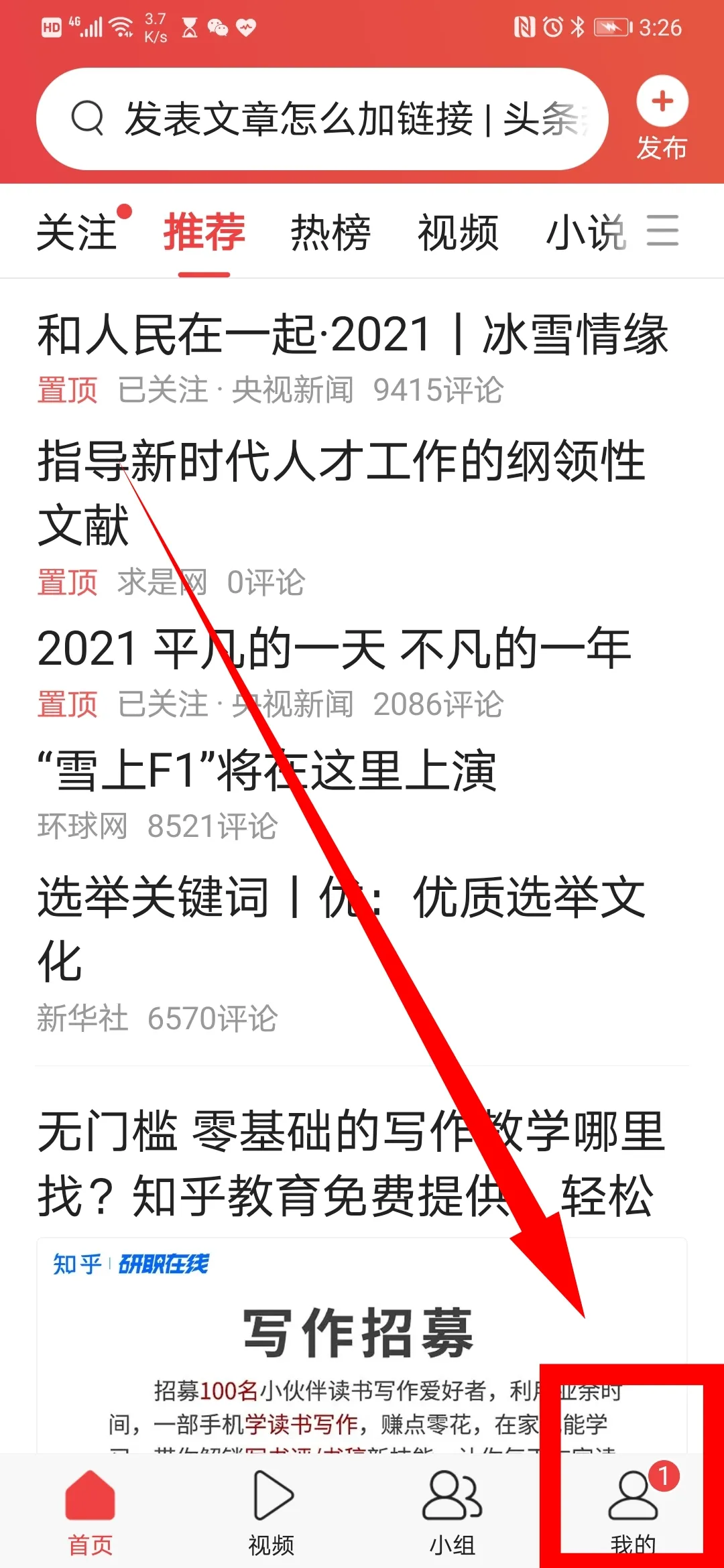
Task: Tap the search box at the top
Action: pos(322,119)
